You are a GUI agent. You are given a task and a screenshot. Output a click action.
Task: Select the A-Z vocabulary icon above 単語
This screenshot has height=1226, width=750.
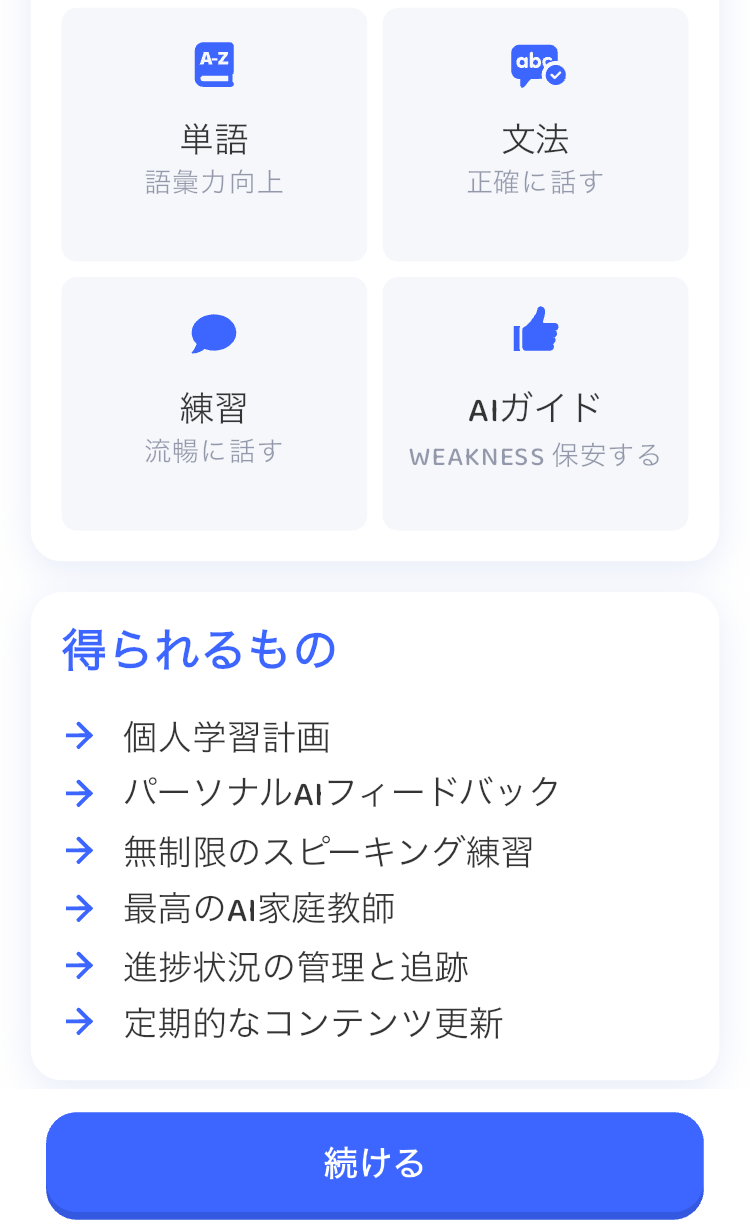click(x=214, y=63)
